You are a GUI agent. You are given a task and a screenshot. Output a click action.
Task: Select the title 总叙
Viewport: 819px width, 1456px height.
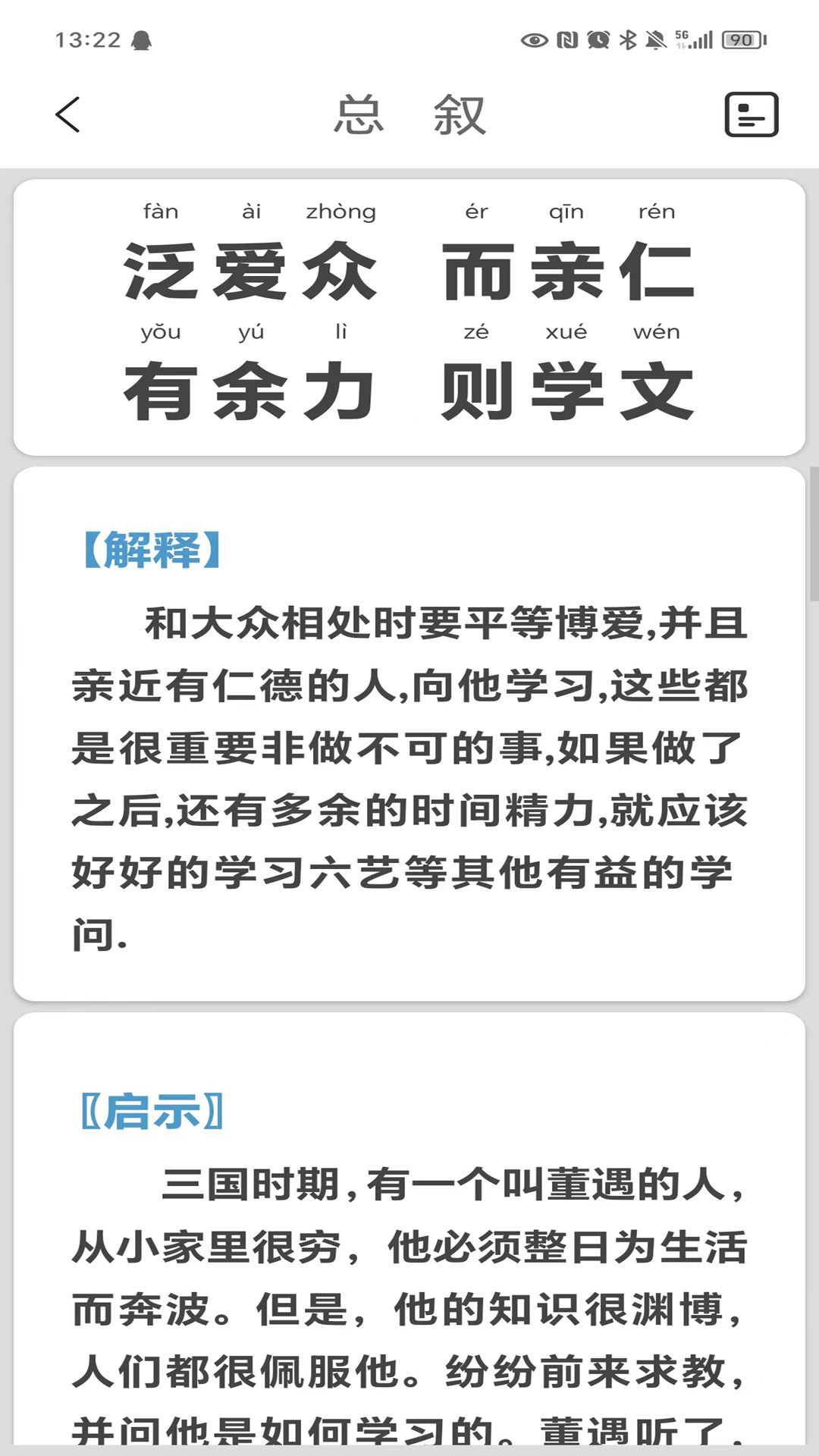click(x=410, y=115)
